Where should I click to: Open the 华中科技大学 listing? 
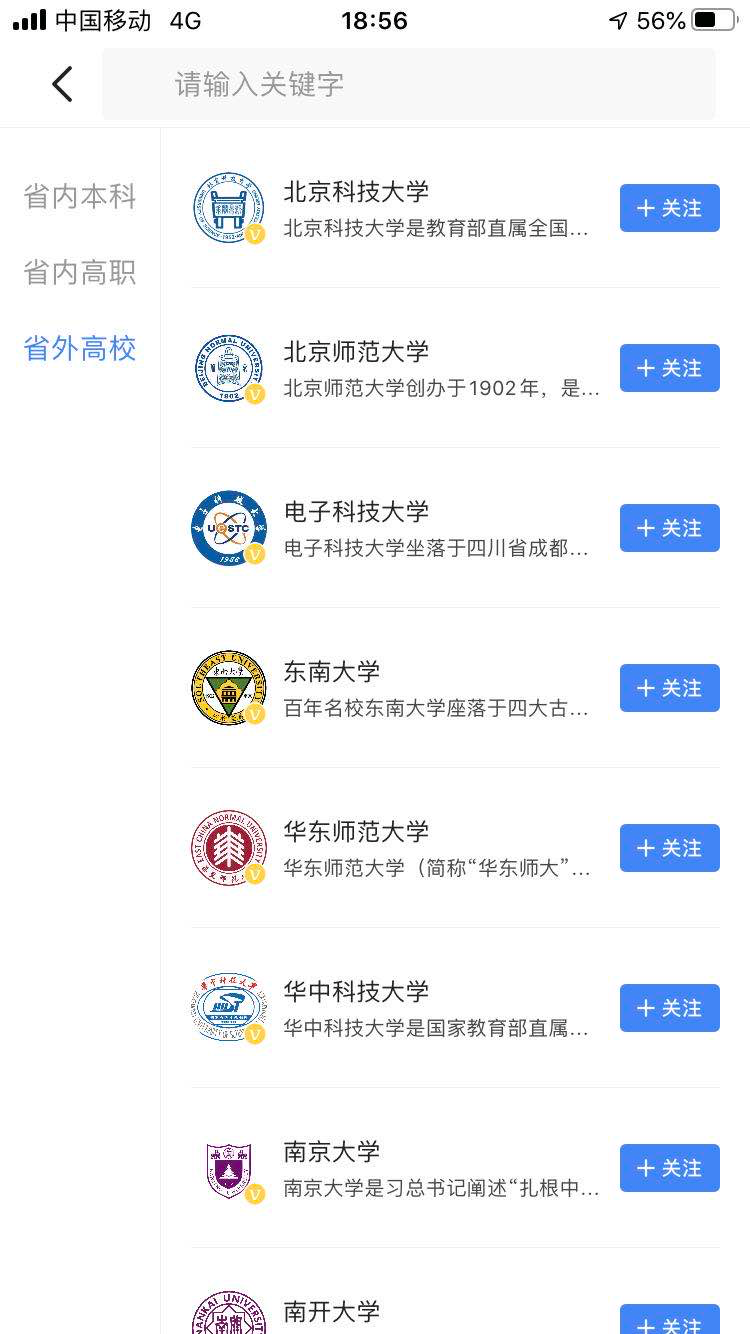[x=400, y=1008]
